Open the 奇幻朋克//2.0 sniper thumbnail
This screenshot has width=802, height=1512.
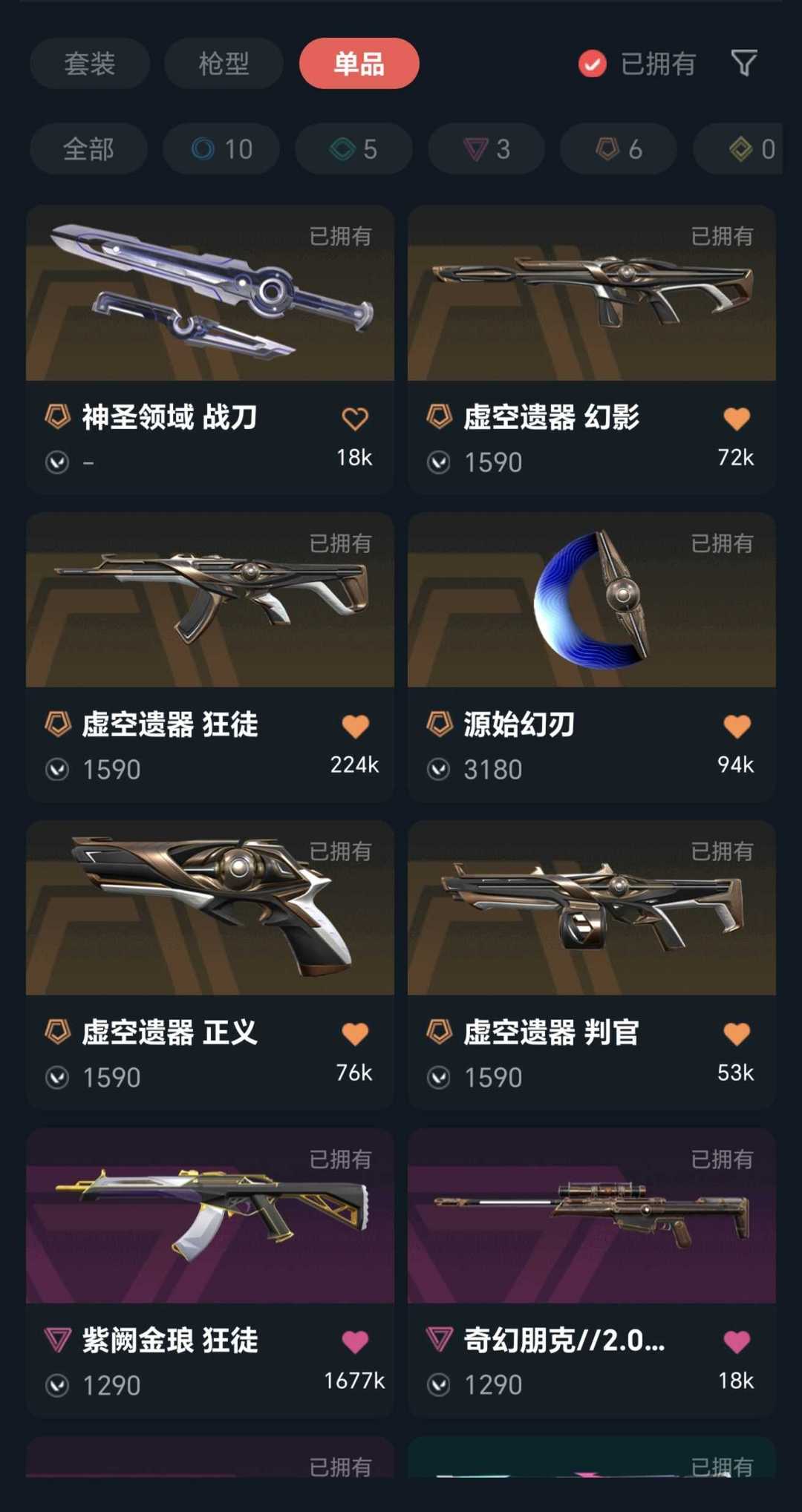[x=590, y=1217]
